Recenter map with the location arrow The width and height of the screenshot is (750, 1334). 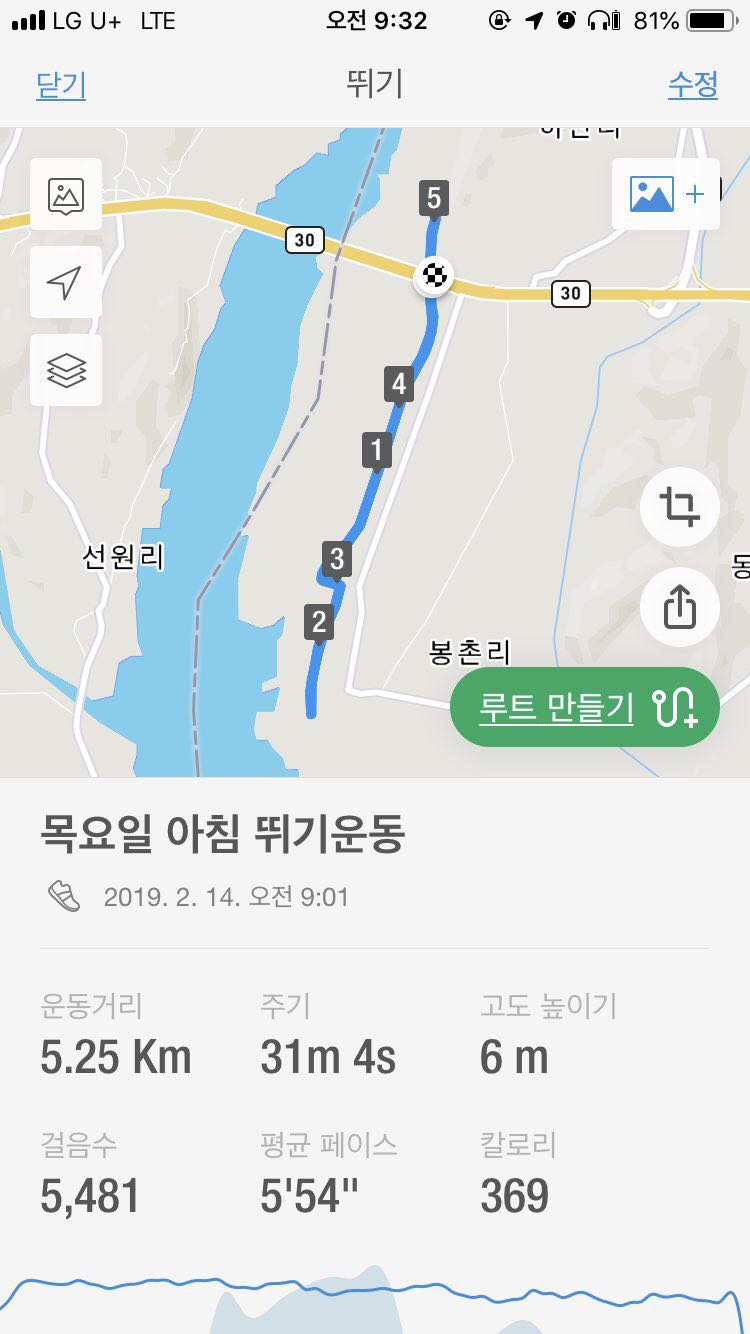coord(66,282)
